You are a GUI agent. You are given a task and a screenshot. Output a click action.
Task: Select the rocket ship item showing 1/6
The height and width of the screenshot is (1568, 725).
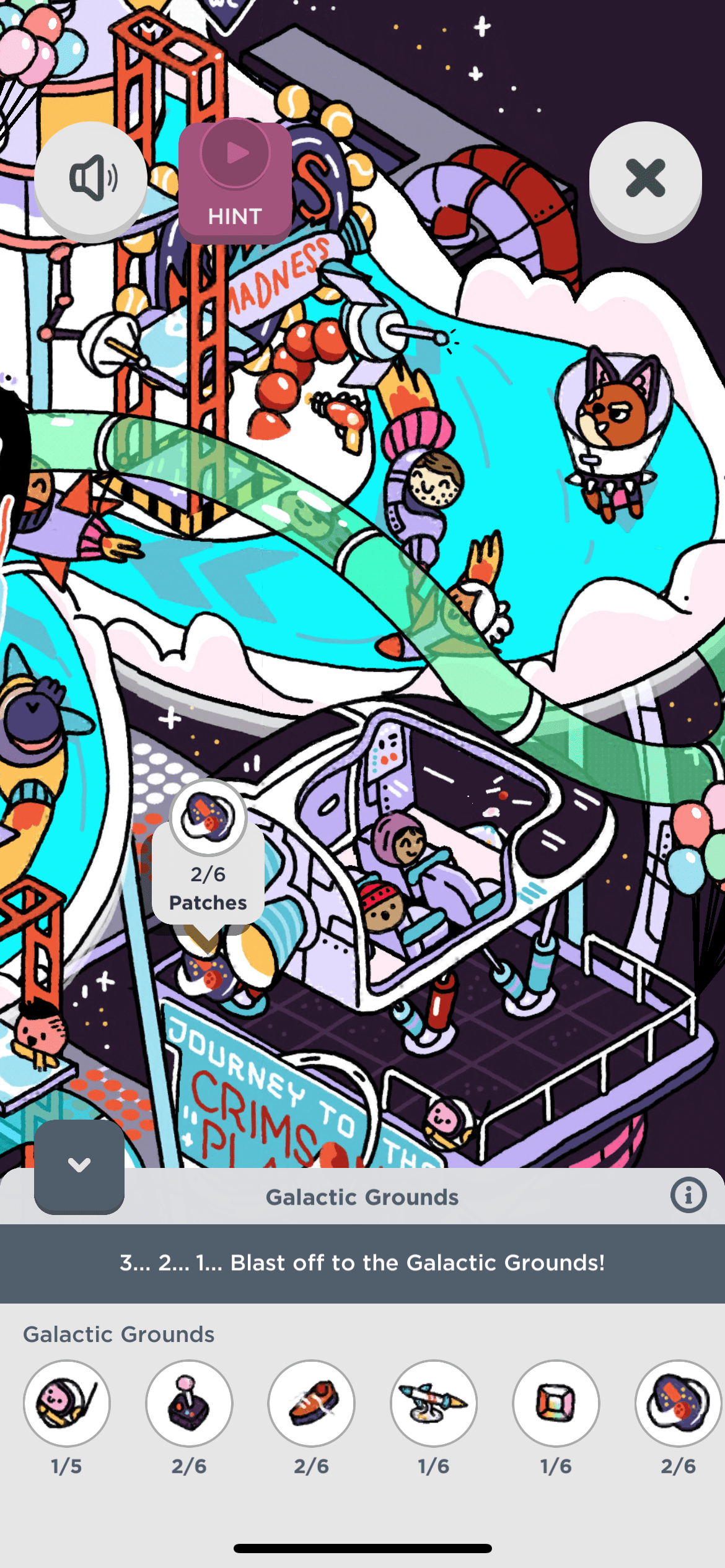(x=434, y=1403)
